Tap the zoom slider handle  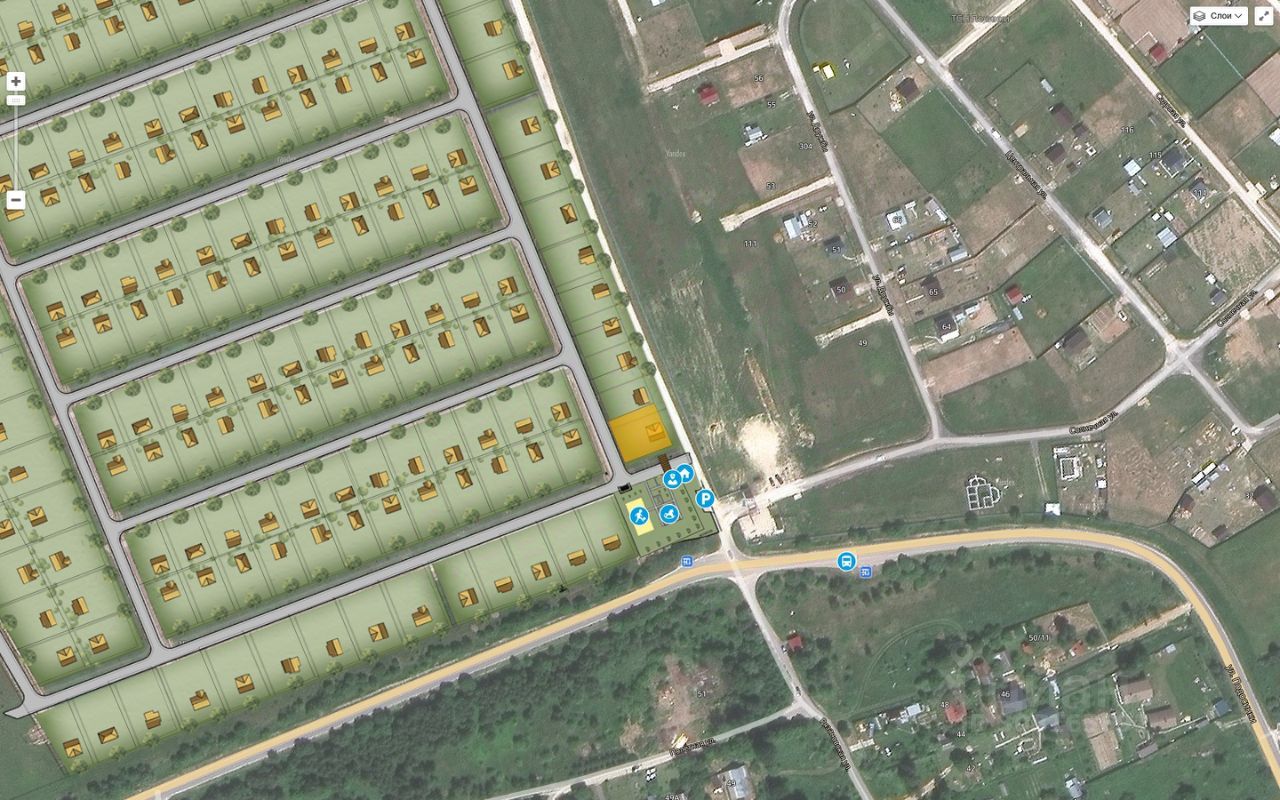16,100
